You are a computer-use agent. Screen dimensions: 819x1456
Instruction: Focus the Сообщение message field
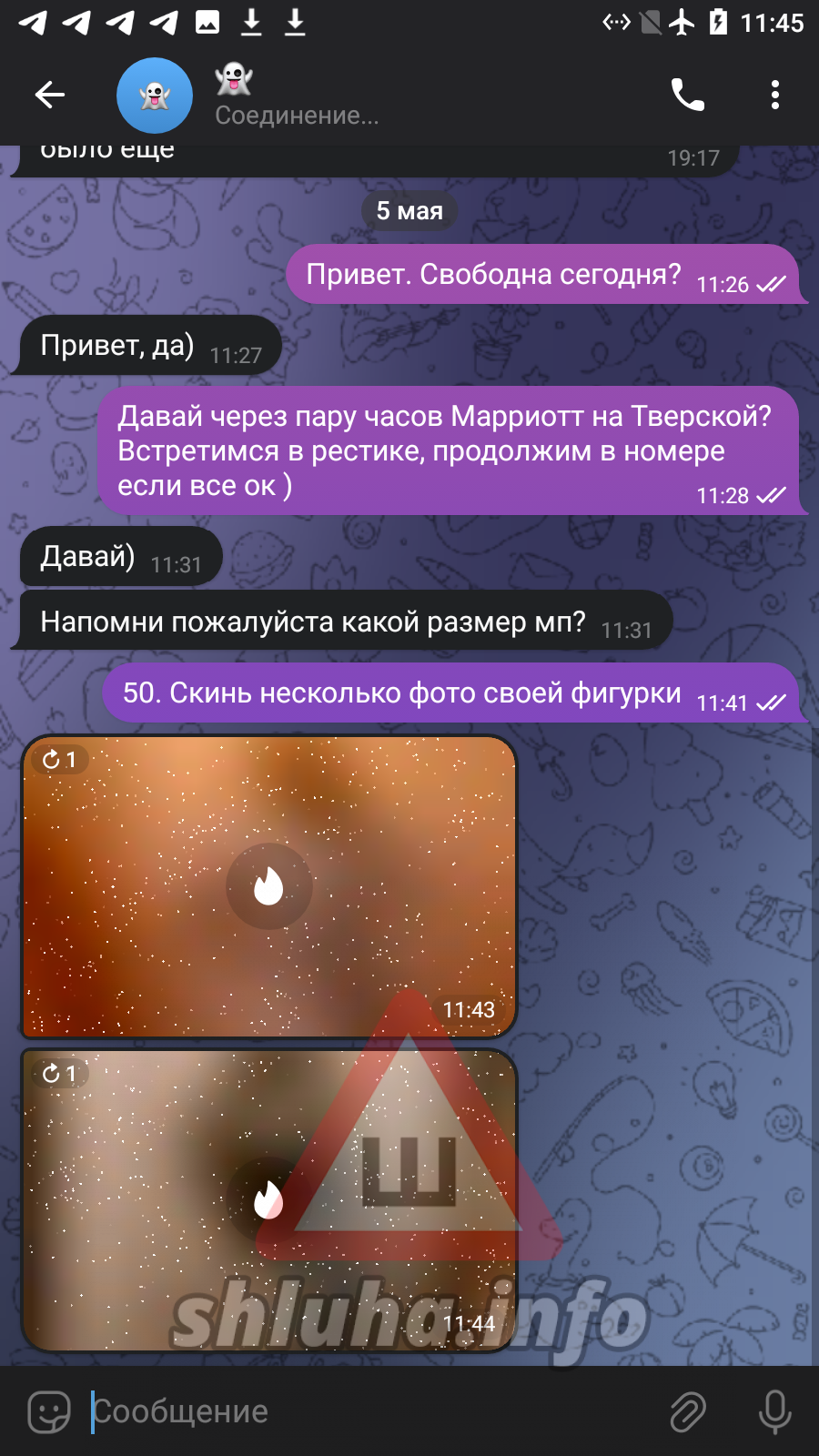click(x=364, y=1411)
